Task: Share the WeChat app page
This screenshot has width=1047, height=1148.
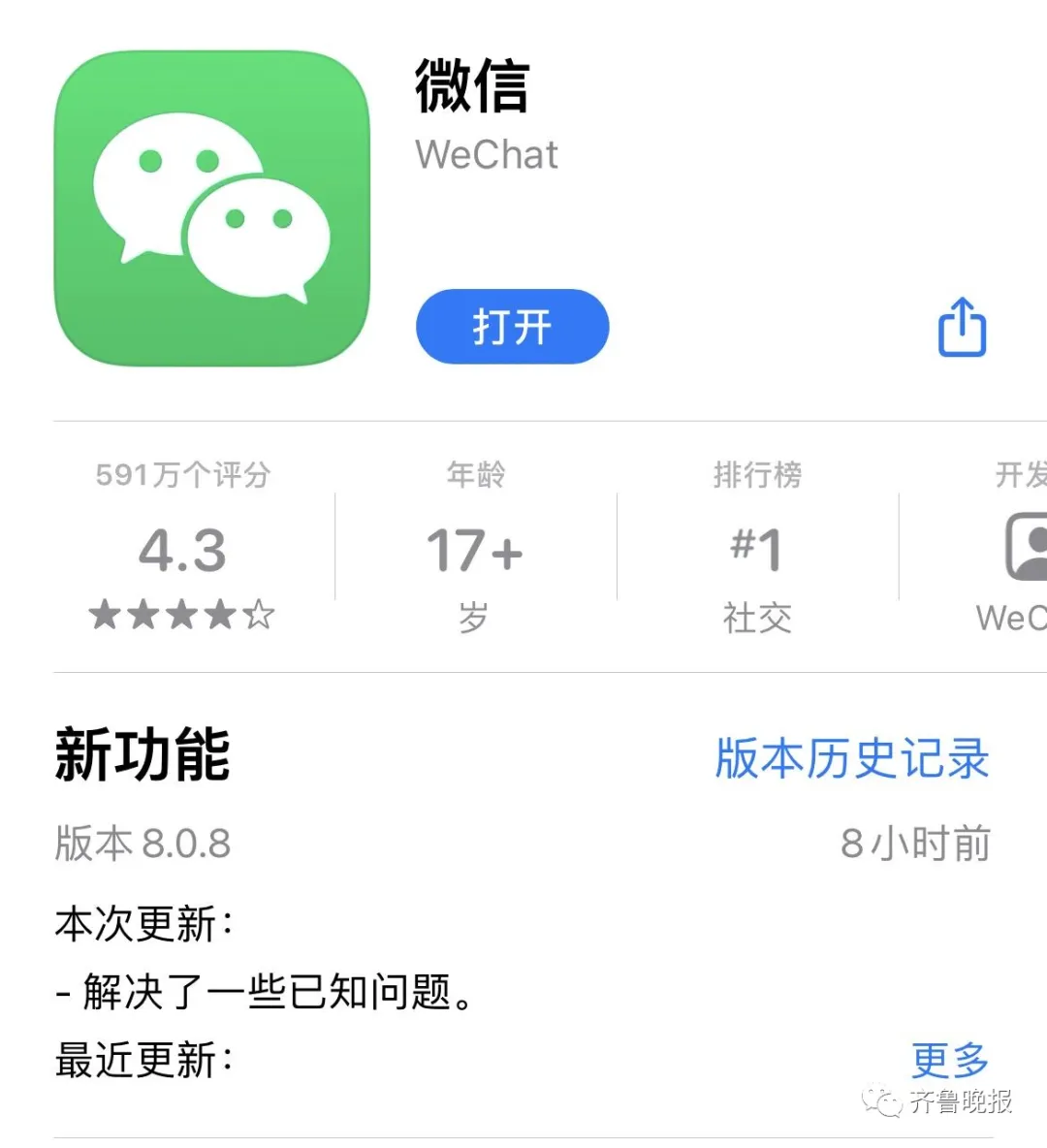Action: pyautogui.click(x=962, y=328)
